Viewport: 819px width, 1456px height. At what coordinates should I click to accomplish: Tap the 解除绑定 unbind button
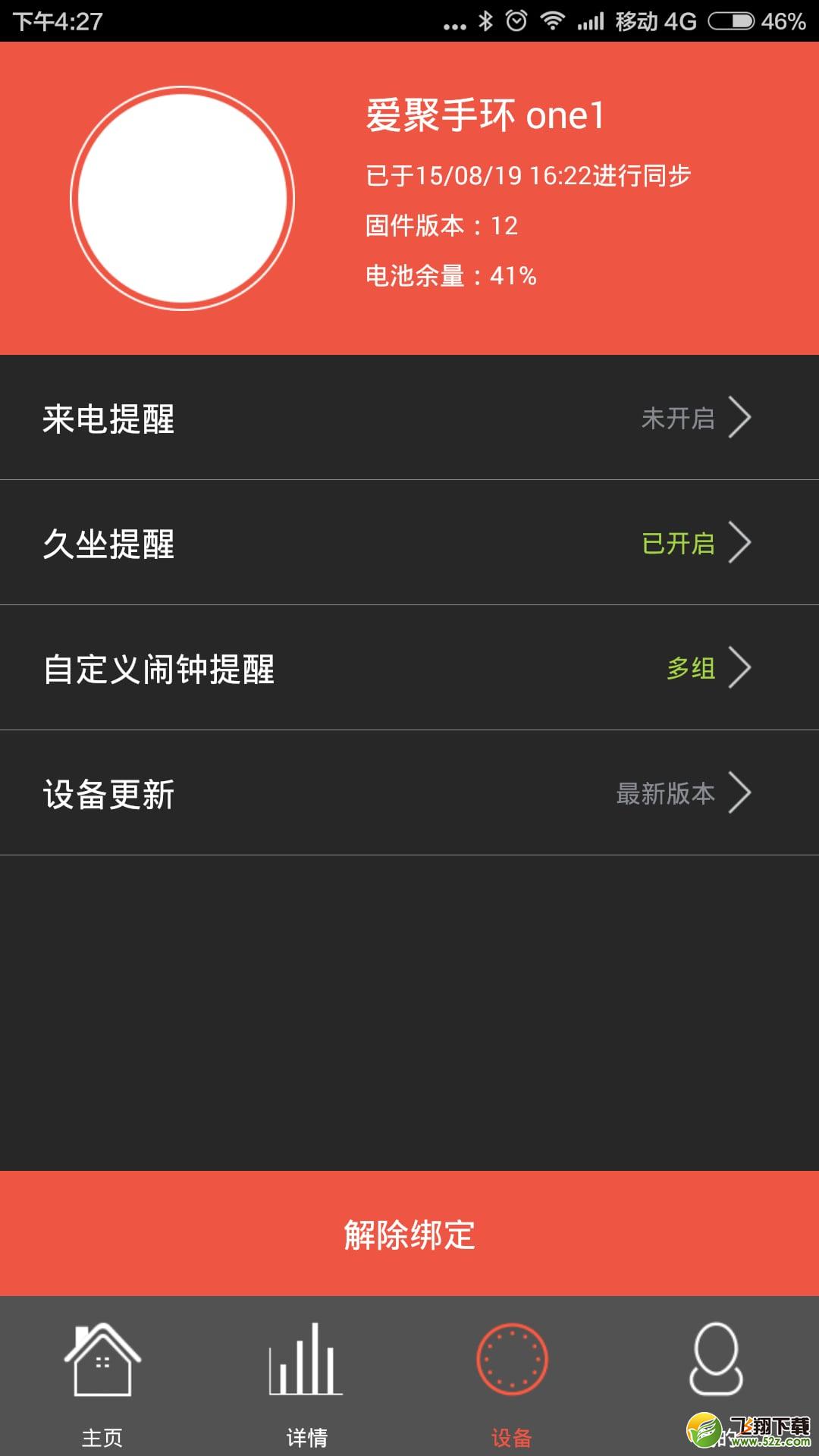click(x=409, y=1234)
